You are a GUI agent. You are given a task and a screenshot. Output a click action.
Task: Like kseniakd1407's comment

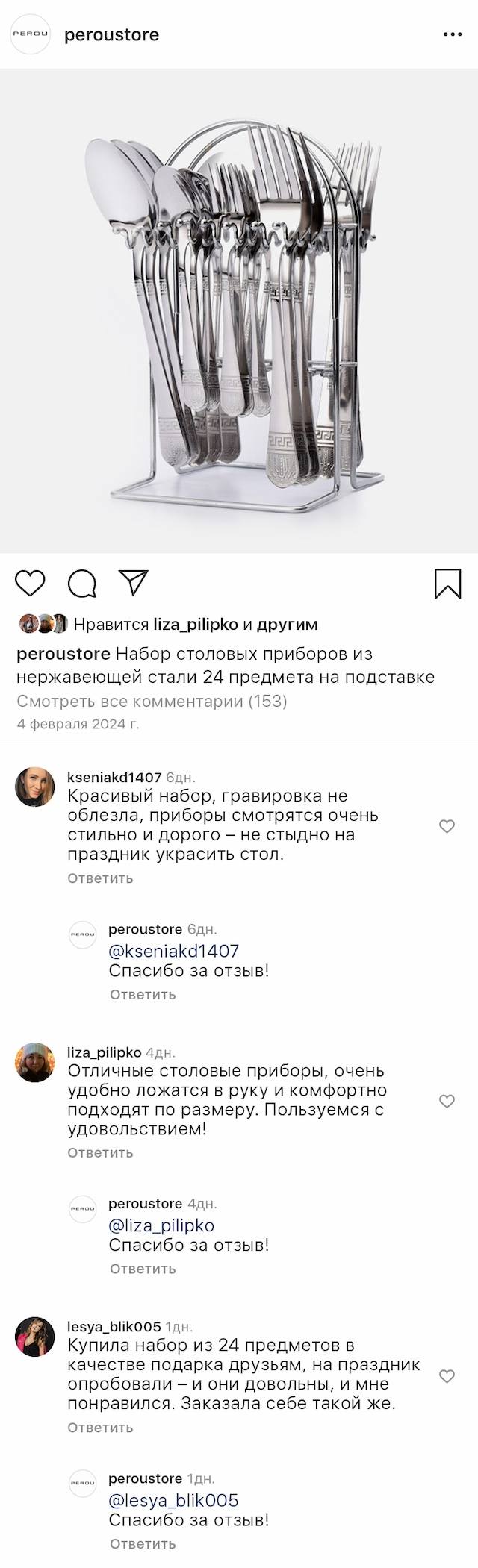click(x=447, y=825)
